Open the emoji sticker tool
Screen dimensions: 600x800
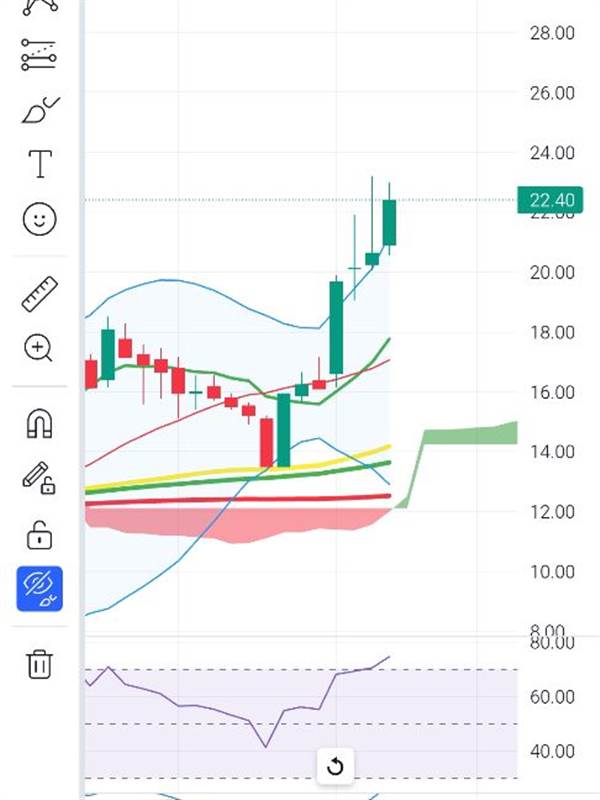tap(39, 219)
